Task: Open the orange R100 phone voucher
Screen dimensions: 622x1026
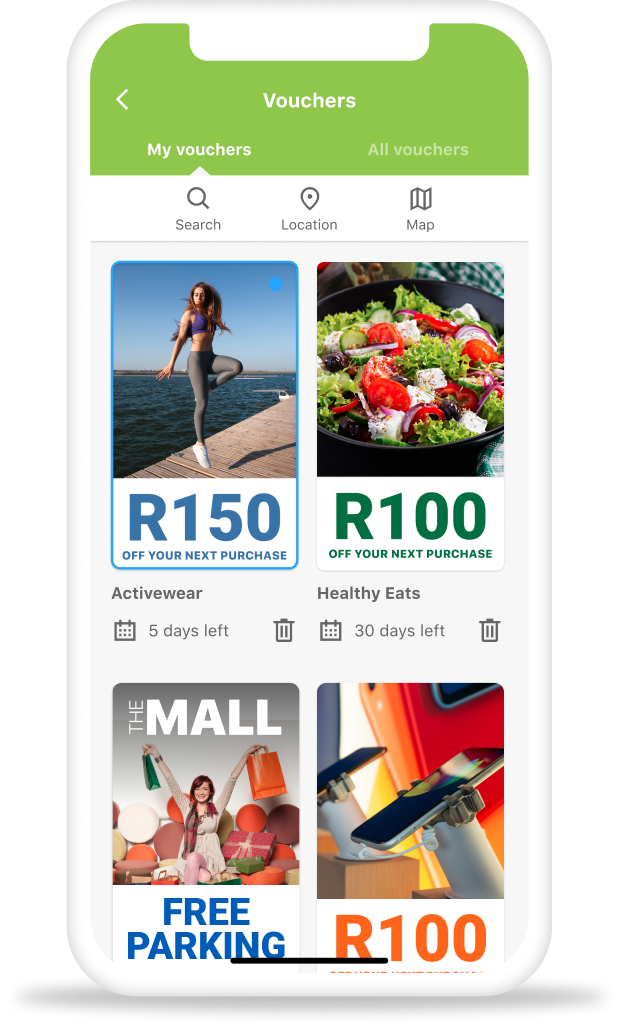Action: pos(410,820)
